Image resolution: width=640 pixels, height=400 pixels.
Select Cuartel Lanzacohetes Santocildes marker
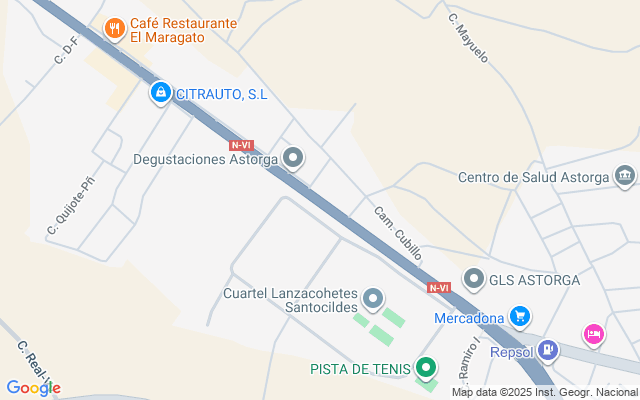click(373, 299)
